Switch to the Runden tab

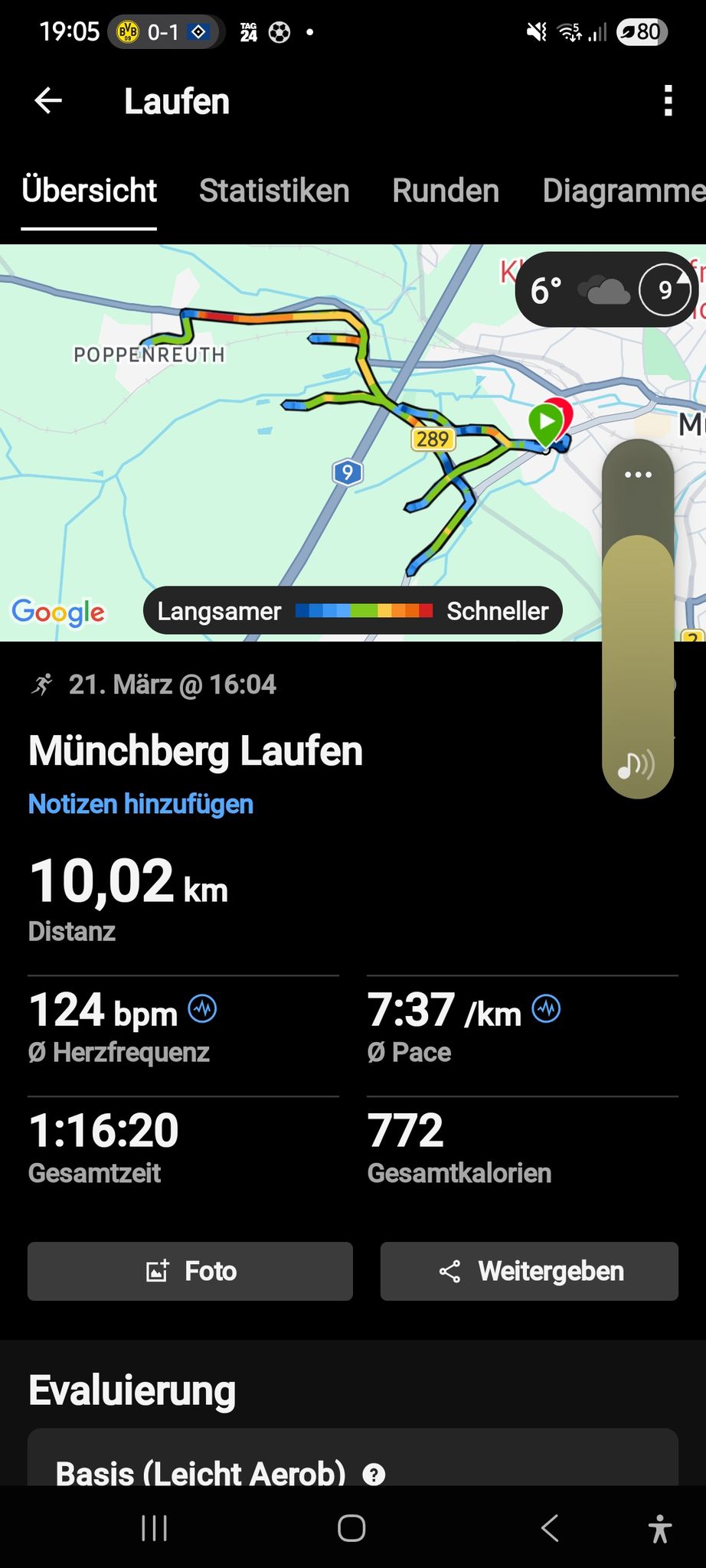pyautogui.click(x=446, y=191)
